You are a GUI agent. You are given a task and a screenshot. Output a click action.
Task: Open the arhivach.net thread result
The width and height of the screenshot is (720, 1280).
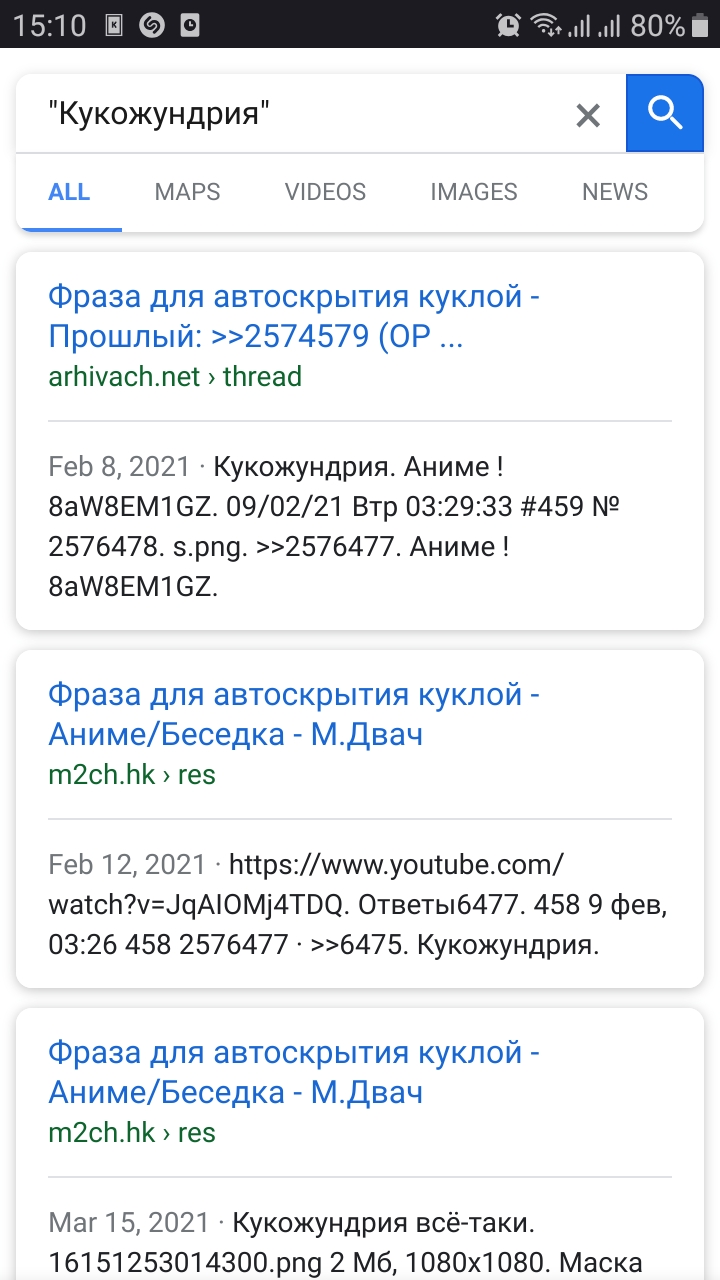pos(294,317)
